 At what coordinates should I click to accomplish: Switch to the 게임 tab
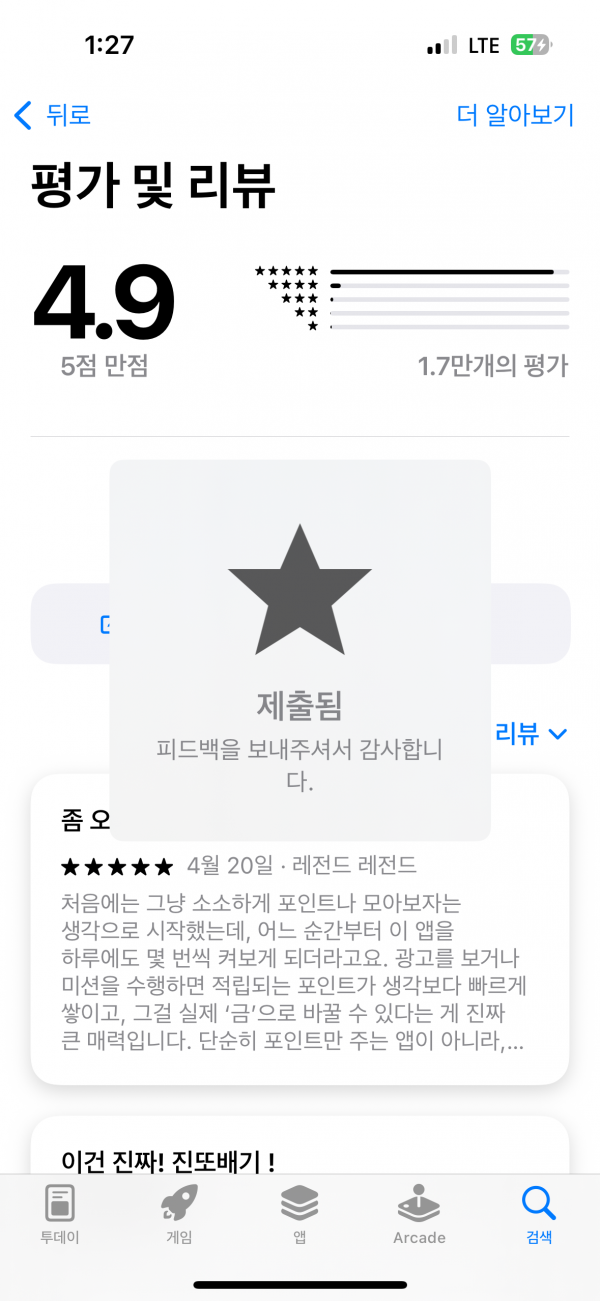(x=179, y=1214)
